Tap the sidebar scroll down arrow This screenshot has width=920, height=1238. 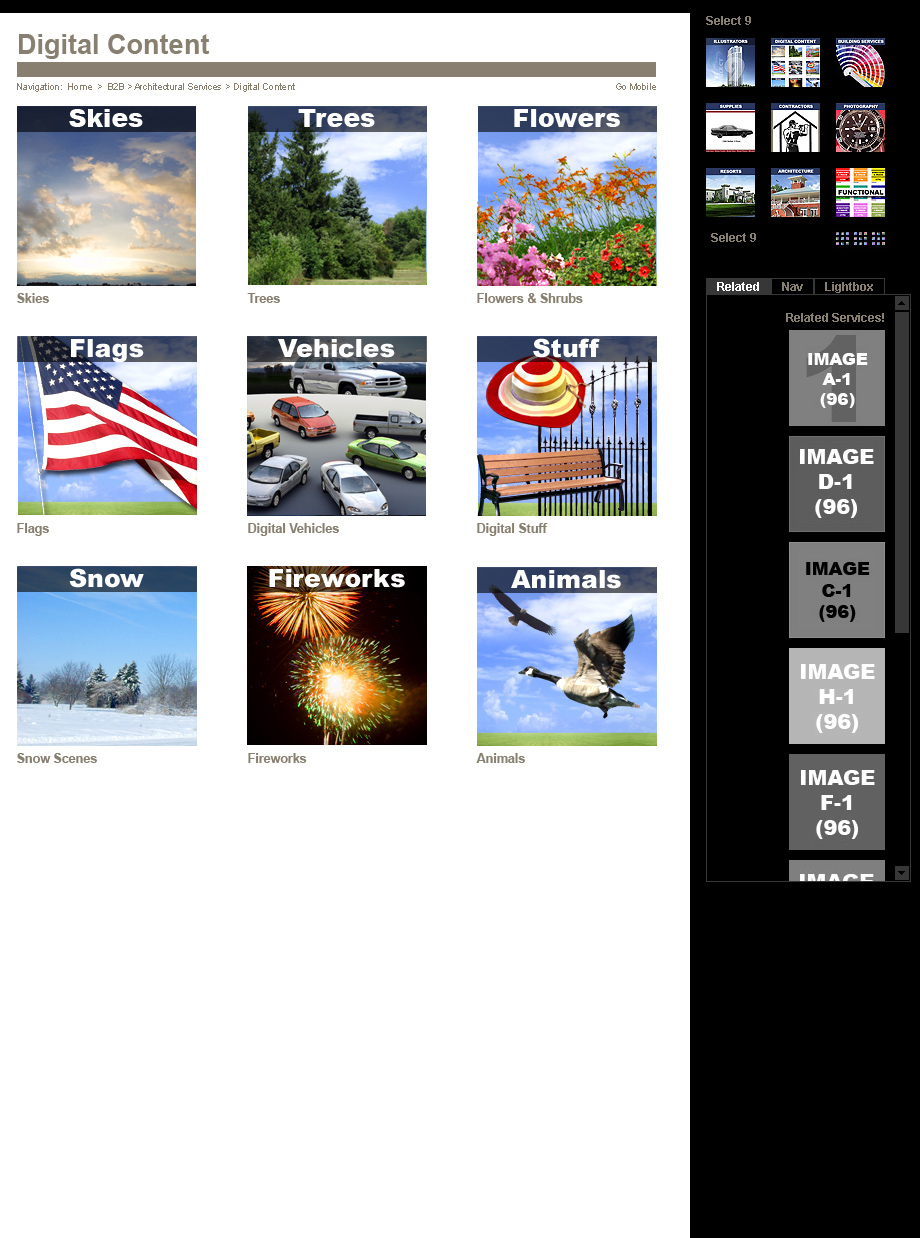tap(902, 873)
